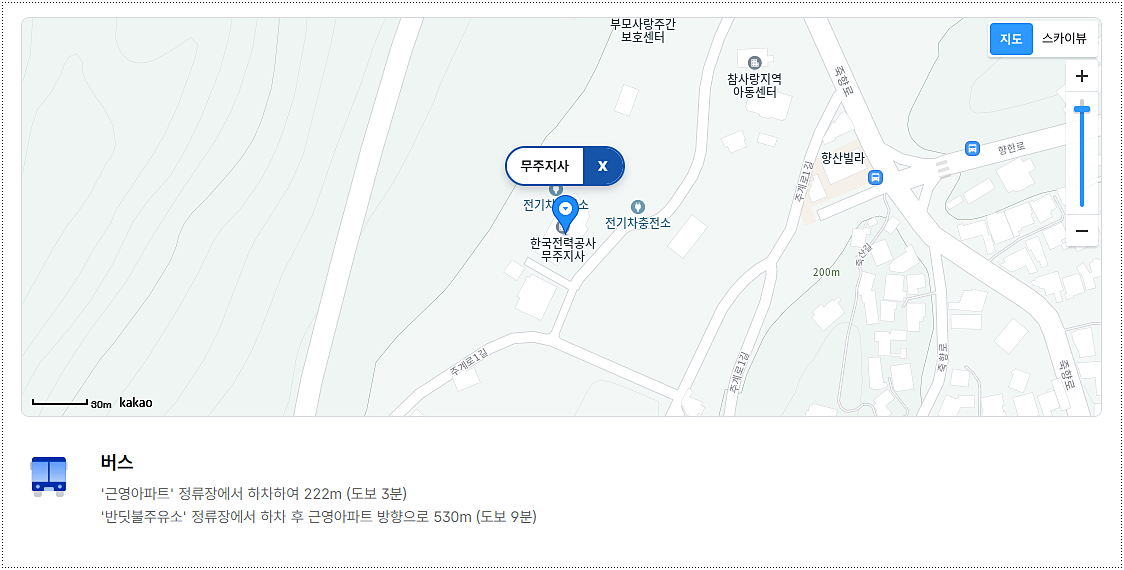Zoom out with the minus button
1124x570 pixels.
(1082, 231)
